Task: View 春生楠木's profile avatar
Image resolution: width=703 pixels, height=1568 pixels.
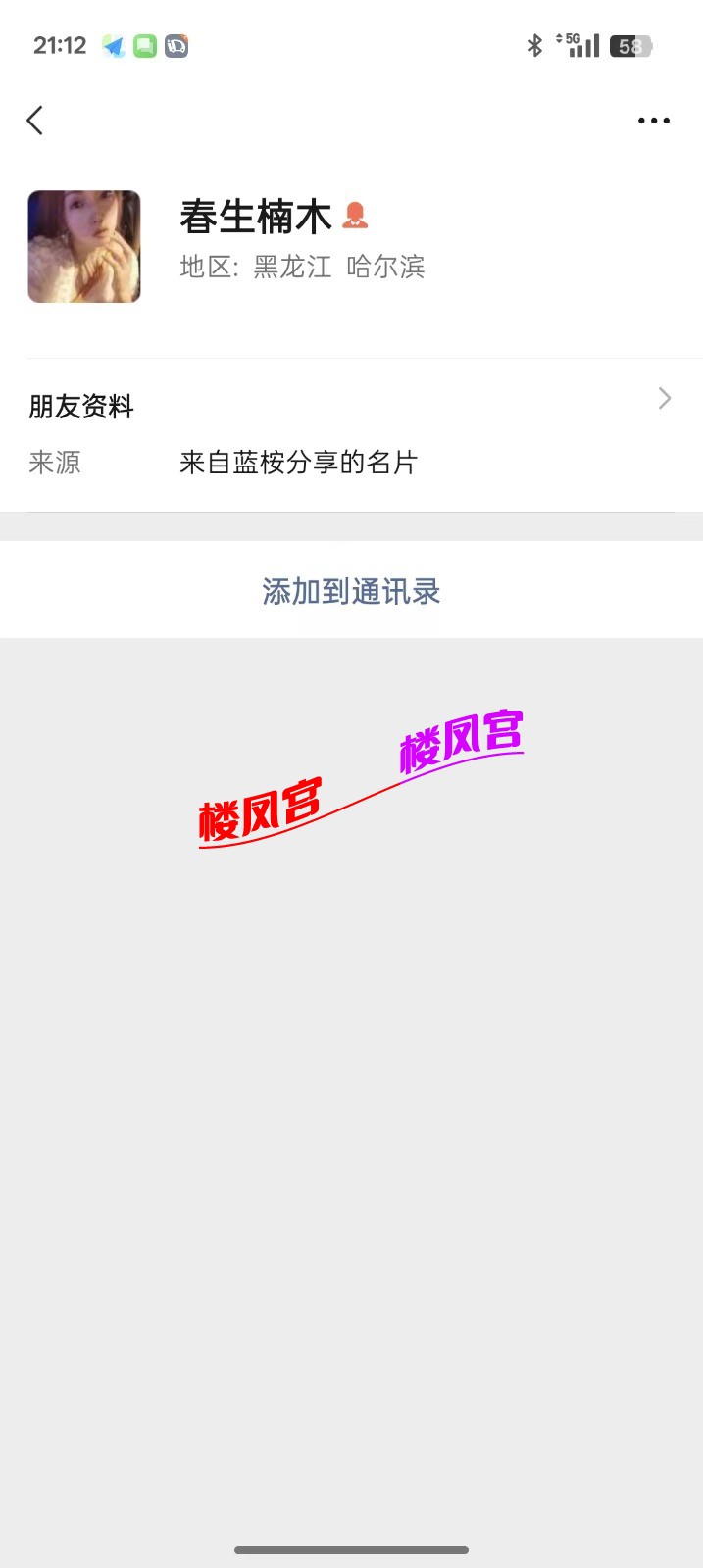Action: click(84, 246)
